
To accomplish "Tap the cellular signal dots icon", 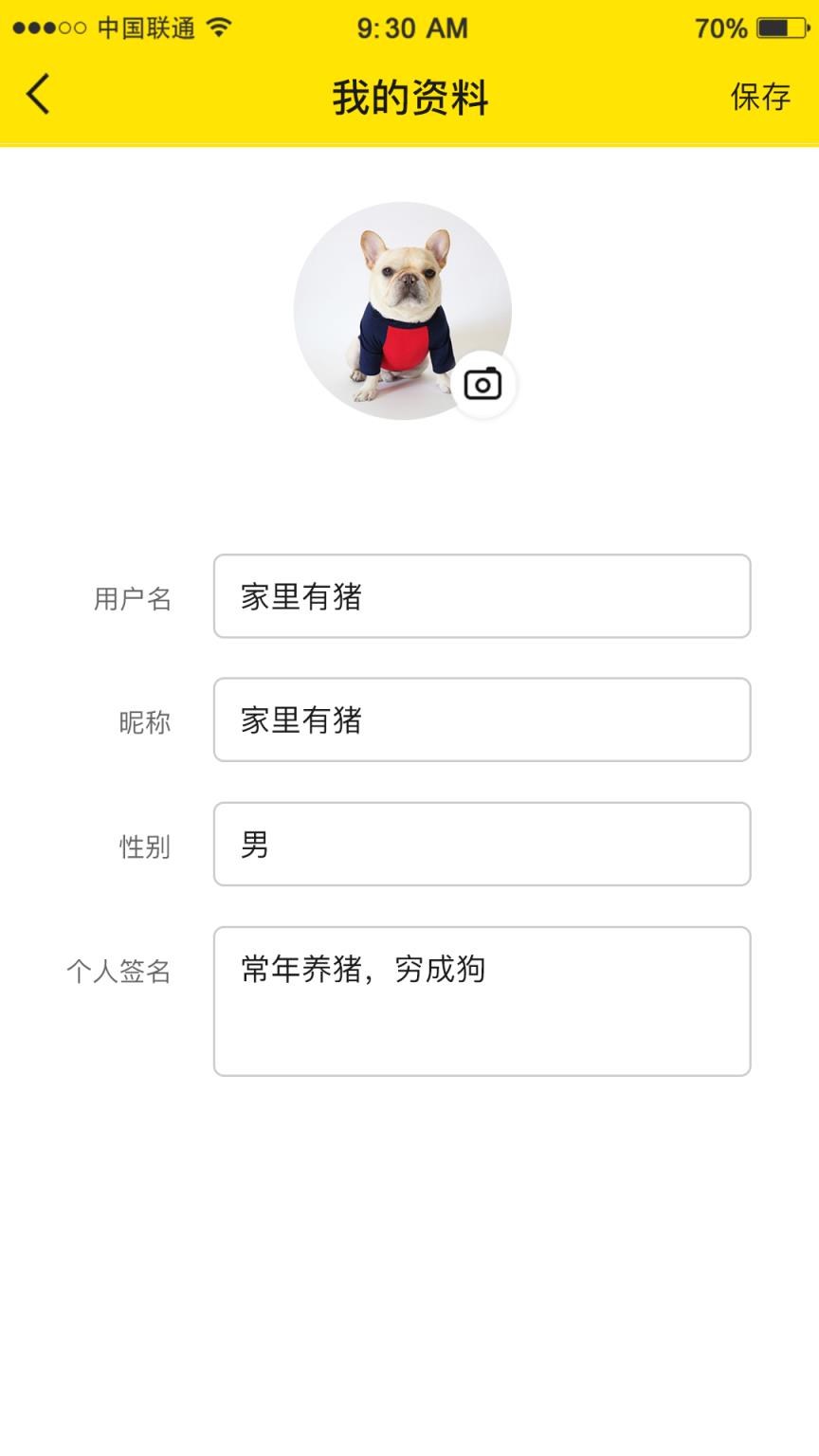I will [43, 27].
